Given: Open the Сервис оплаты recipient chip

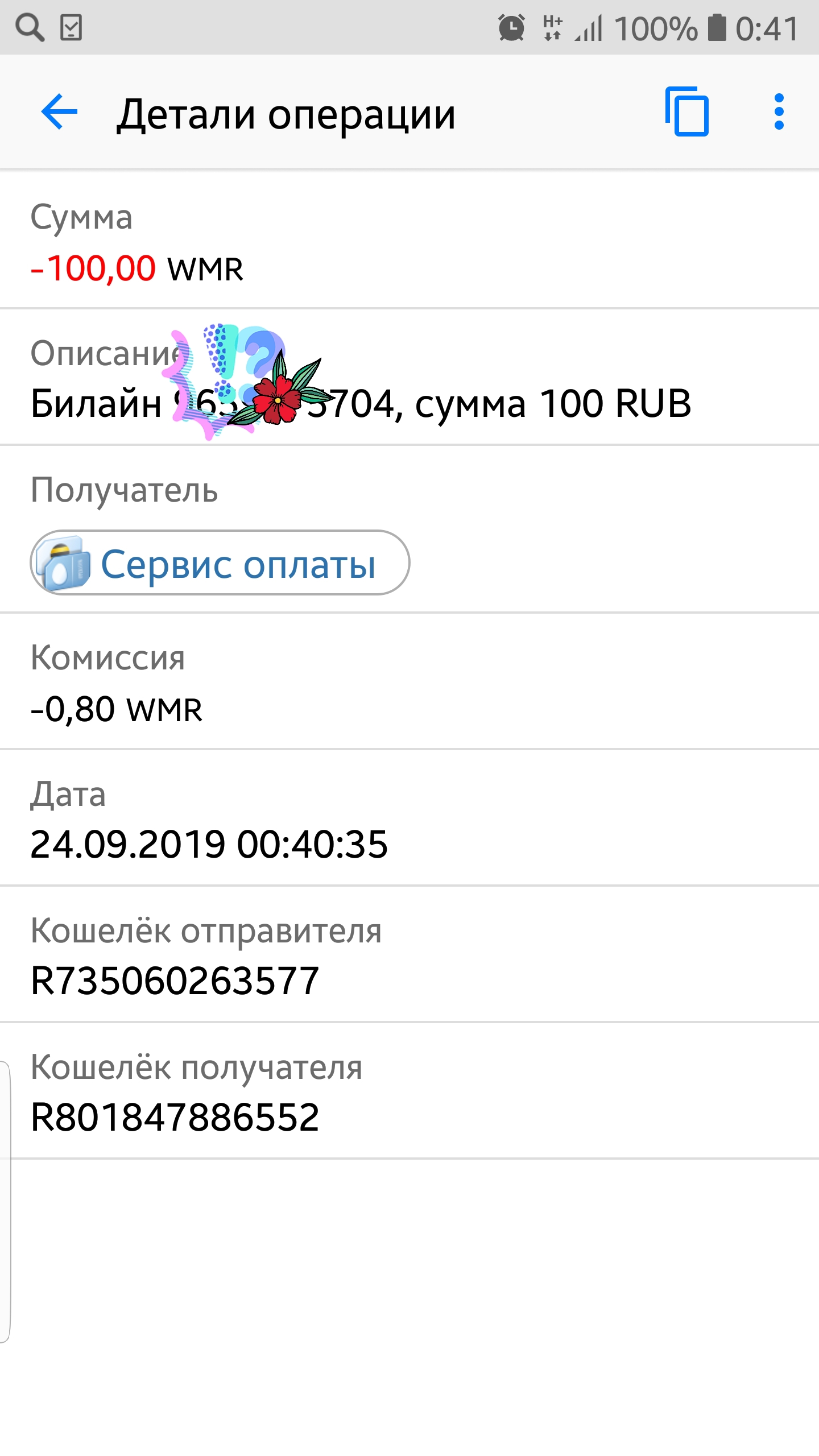Looking at the screenshot, I should 220,563.
